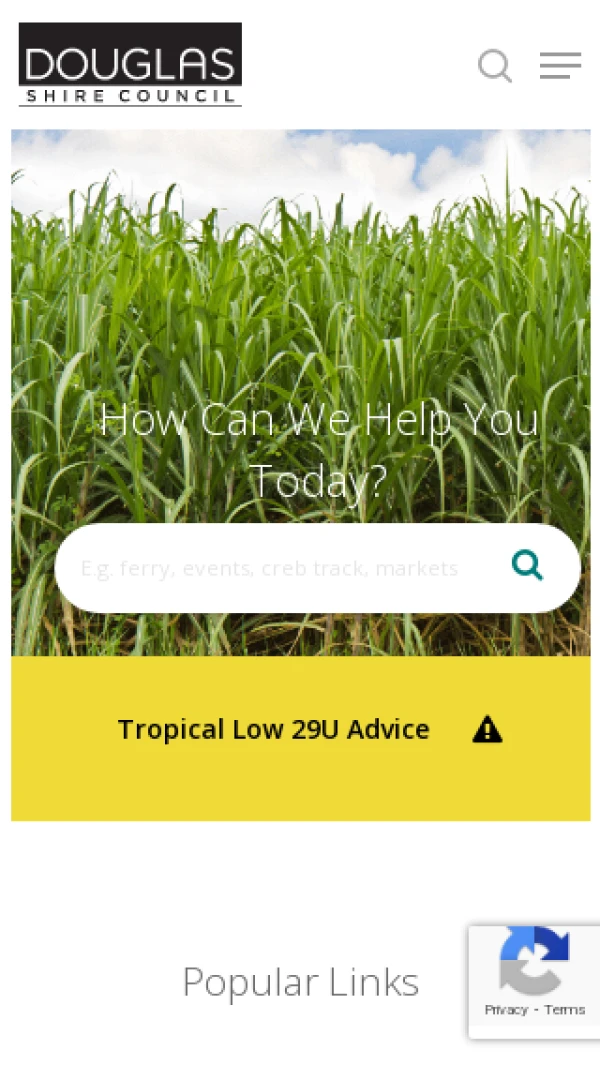
Task: Focus the ferry, events search field
Action: coord(270,569)
